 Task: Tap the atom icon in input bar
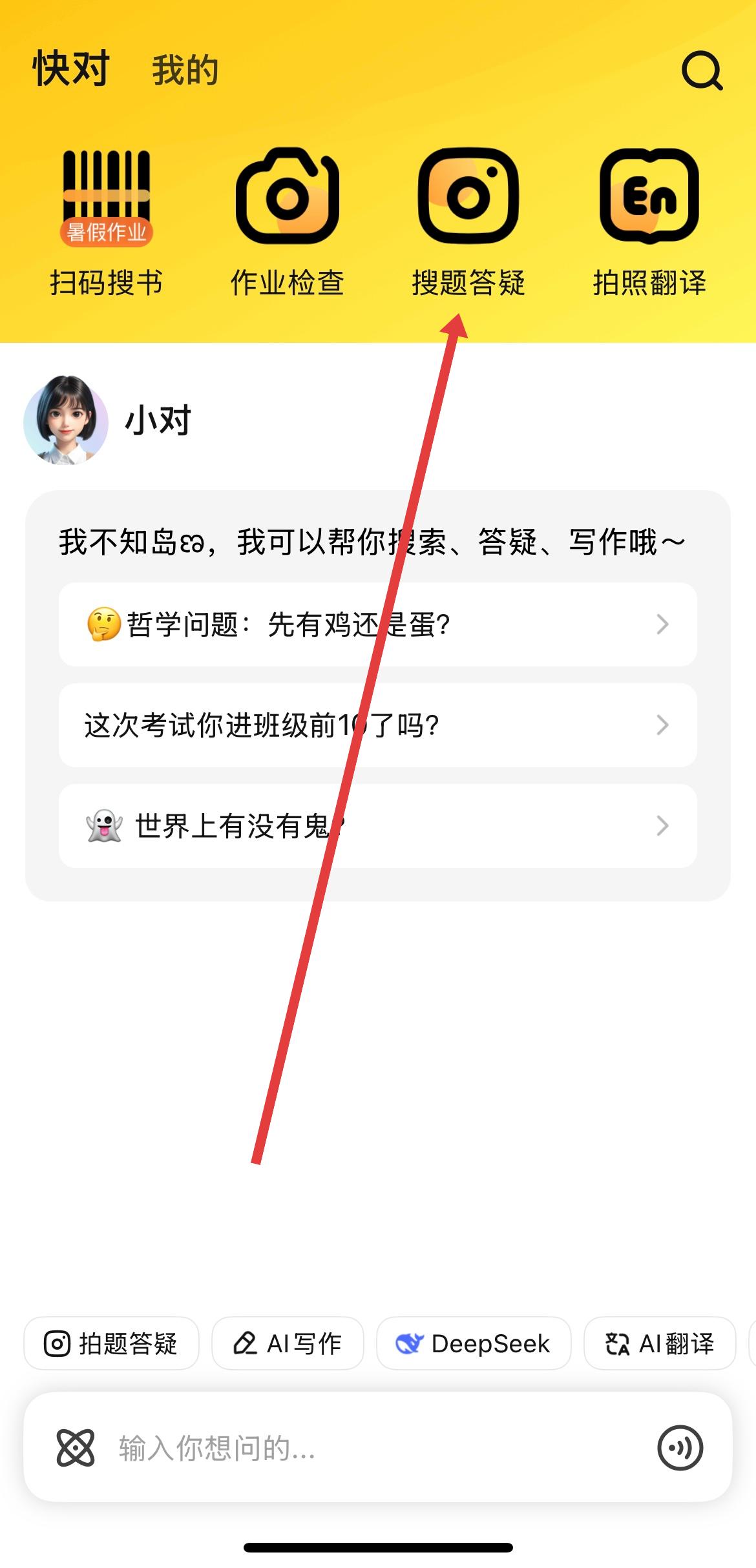tap(76, 1448)
